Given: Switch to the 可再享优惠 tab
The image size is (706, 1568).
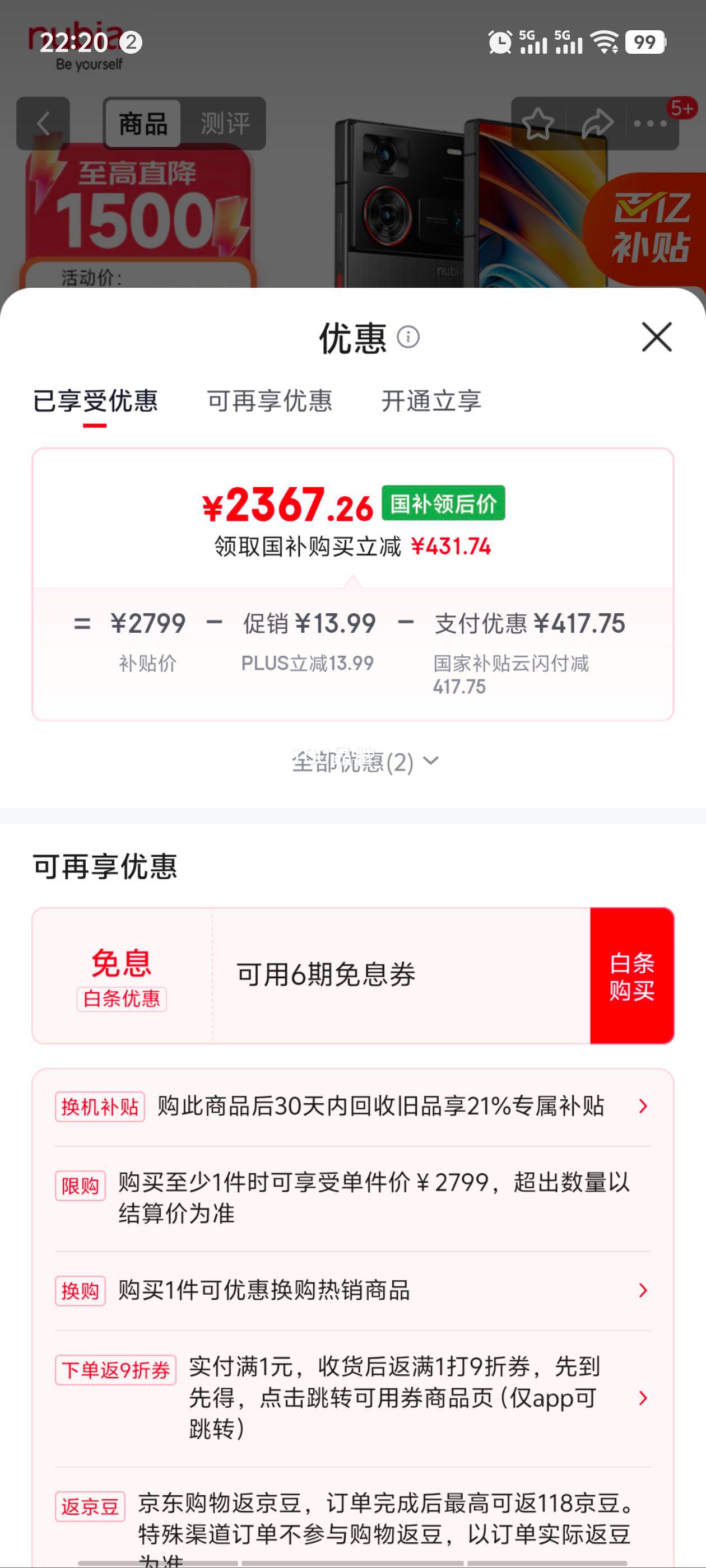Looking at the screenshot, I should [x=270, y=402].
